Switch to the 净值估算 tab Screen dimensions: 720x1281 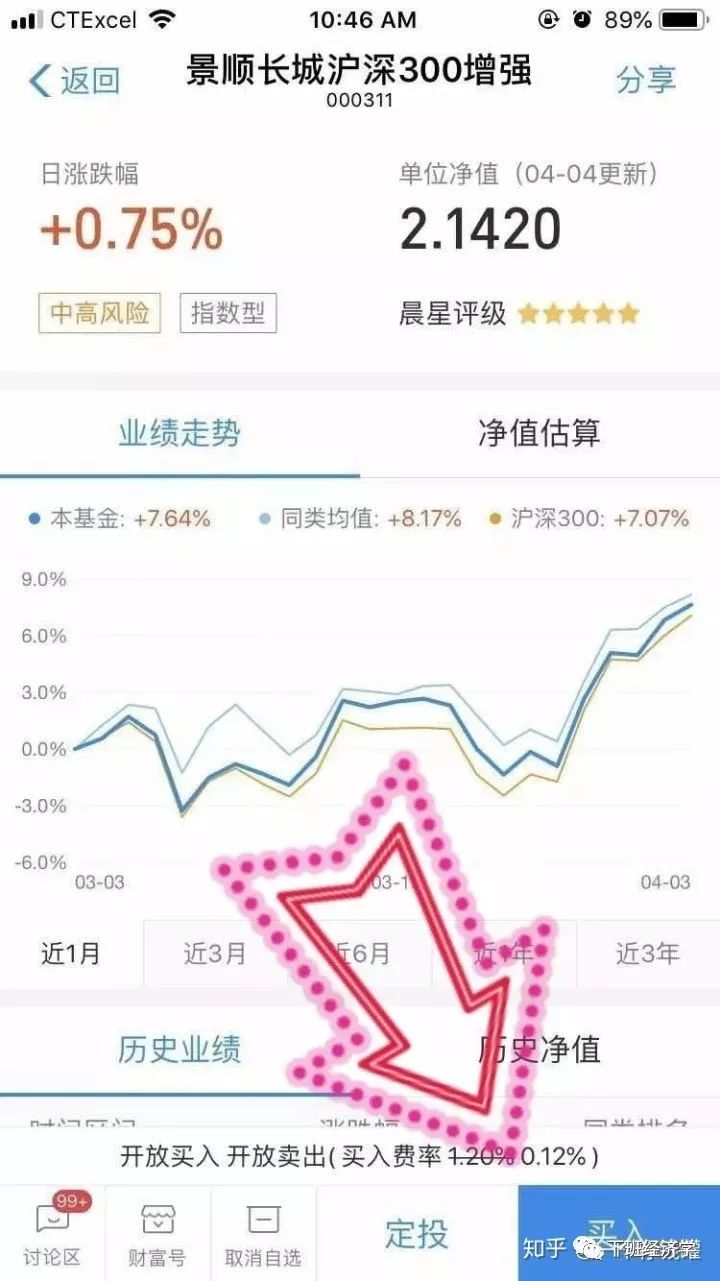tap(538, 432)
